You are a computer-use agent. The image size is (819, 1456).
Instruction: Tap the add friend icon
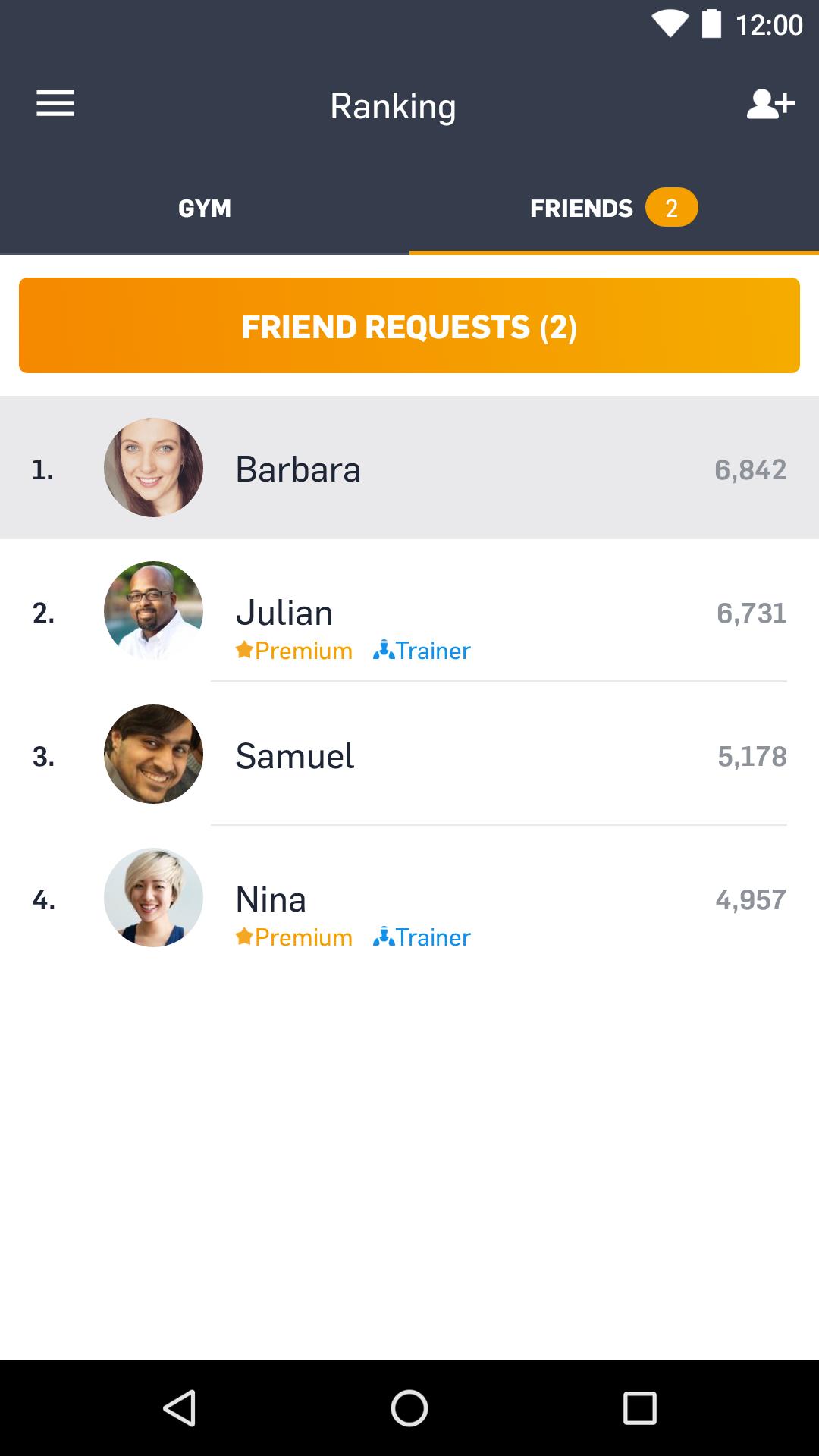point(770,104)
